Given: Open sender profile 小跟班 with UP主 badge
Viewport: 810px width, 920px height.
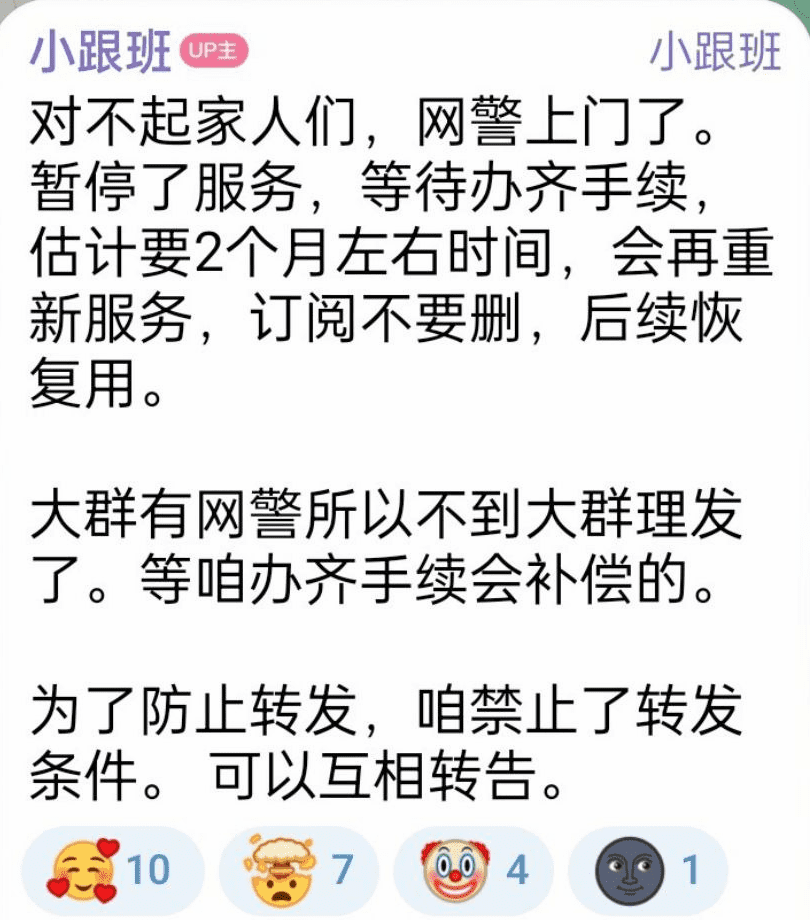Looking at the screenshot, I should tap(100, 52).
